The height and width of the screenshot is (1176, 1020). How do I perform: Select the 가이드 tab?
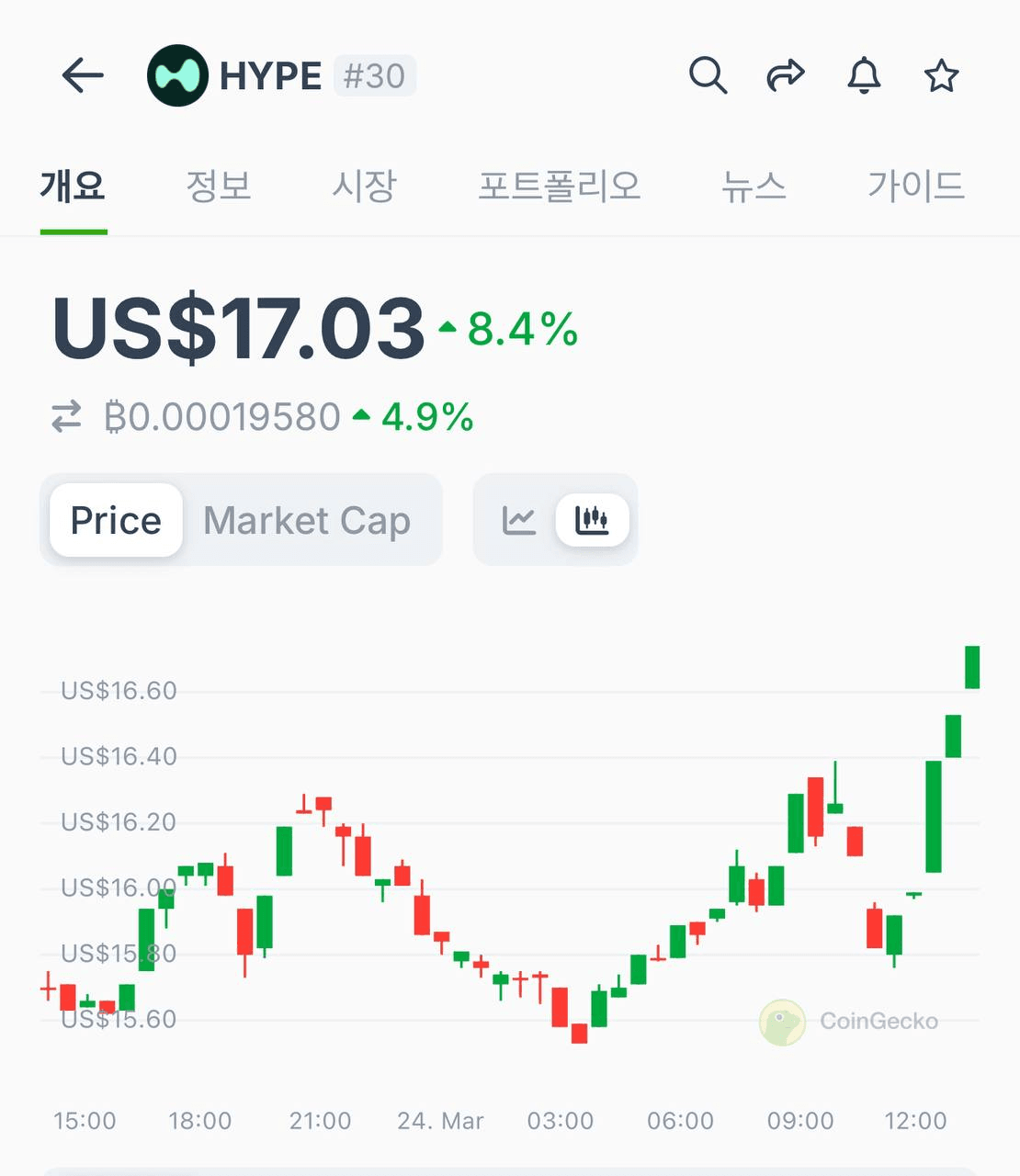(x=915, y=187)
